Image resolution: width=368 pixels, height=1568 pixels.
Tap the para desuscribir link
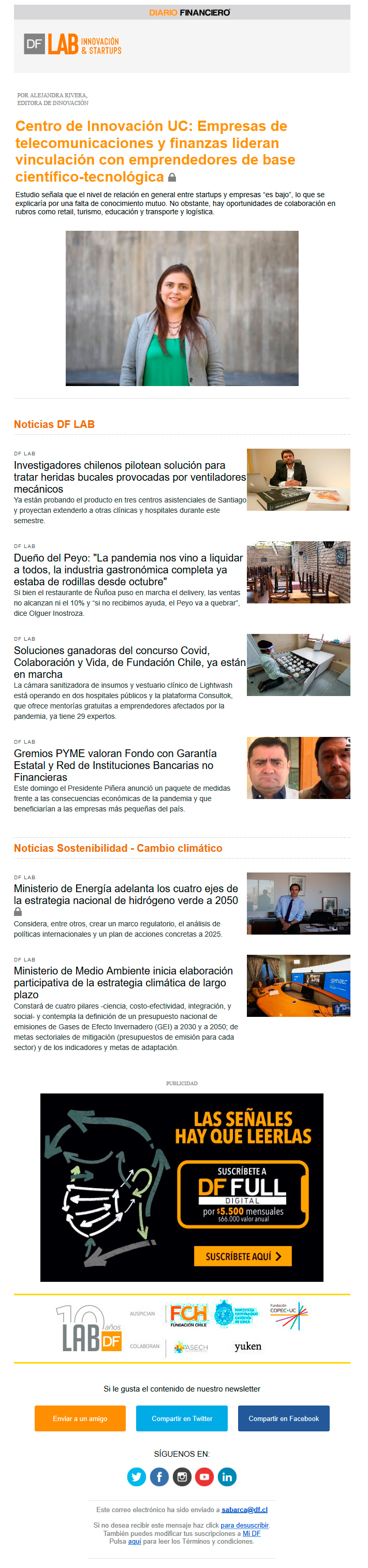244,1525
